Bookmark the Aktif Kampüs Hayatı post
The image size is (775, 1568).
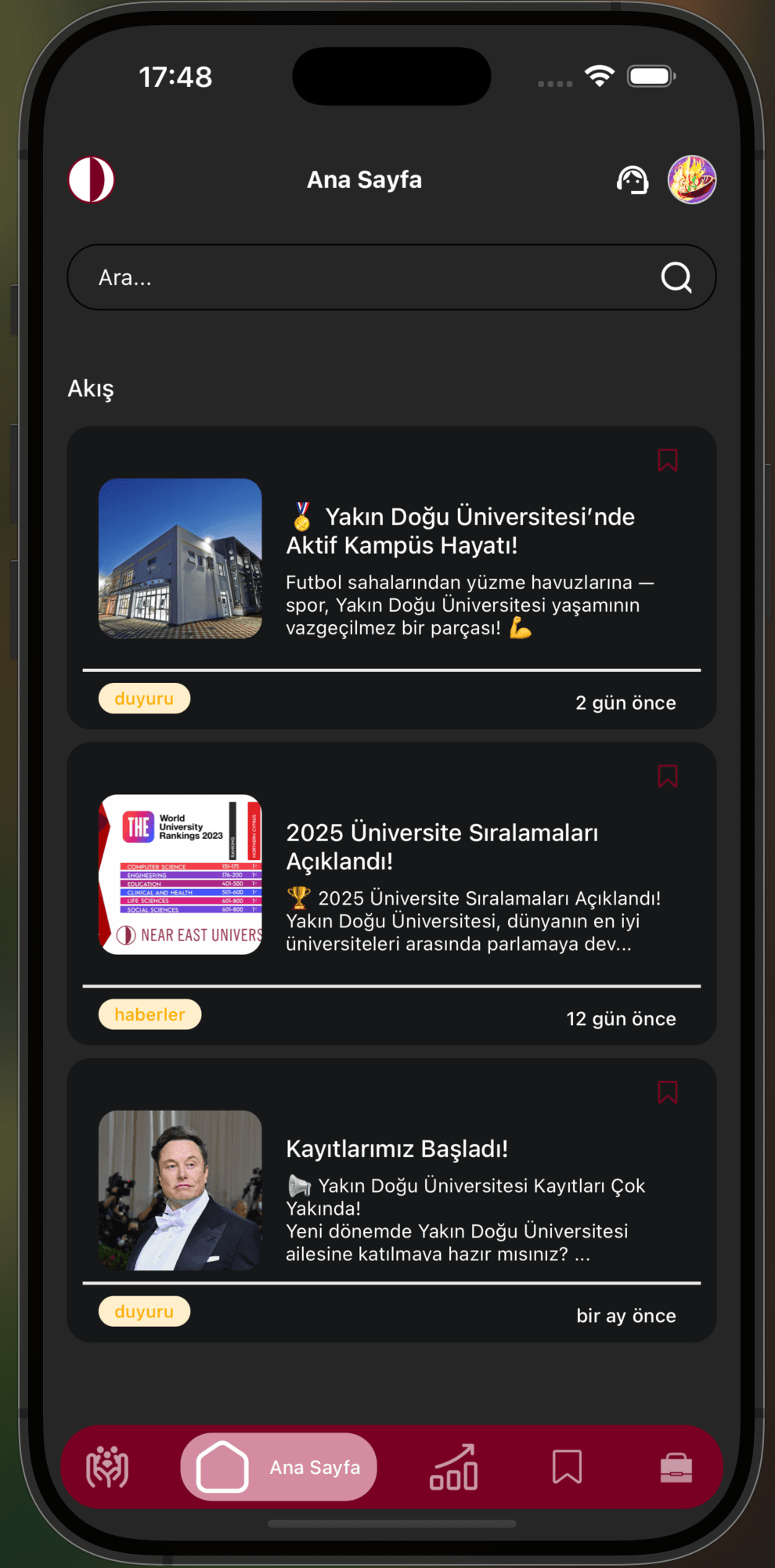pyautogui.click(x=668, y=461)
